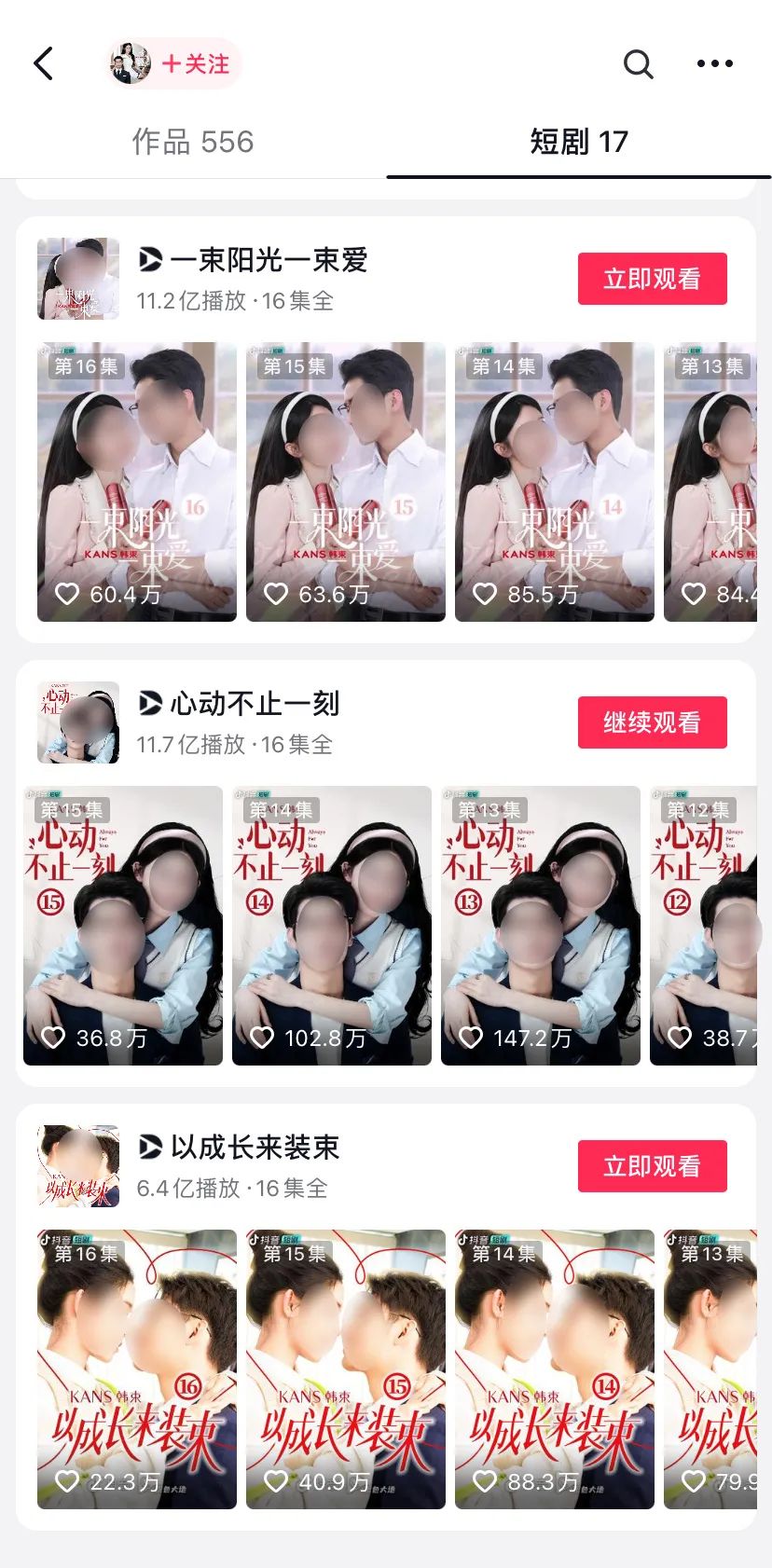Open the 心动不止一刻 series title
The height and width of the screenshot is (1568, 772).
[254, 704]
